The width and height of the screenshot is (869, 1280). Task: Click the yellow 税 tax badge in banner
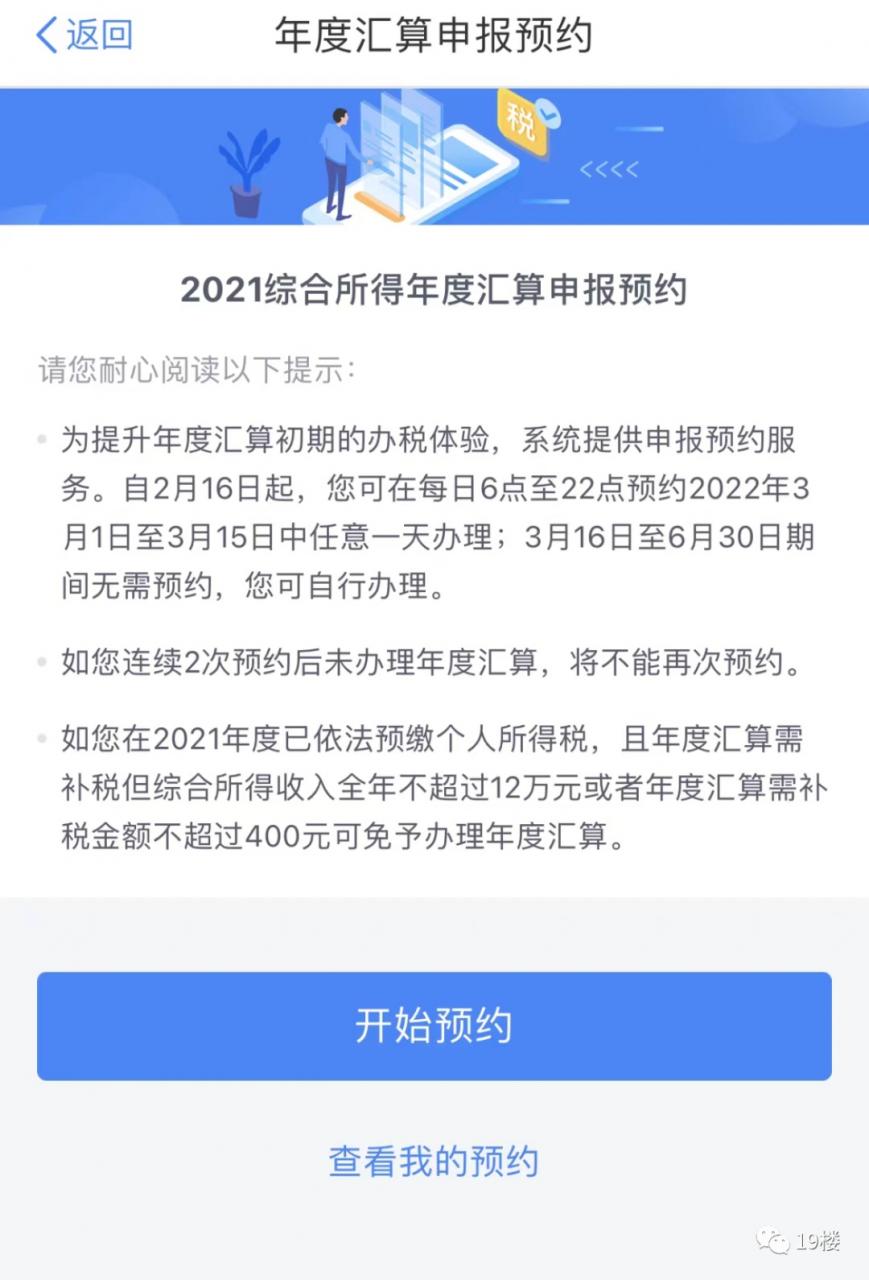[x=523, y=122]
